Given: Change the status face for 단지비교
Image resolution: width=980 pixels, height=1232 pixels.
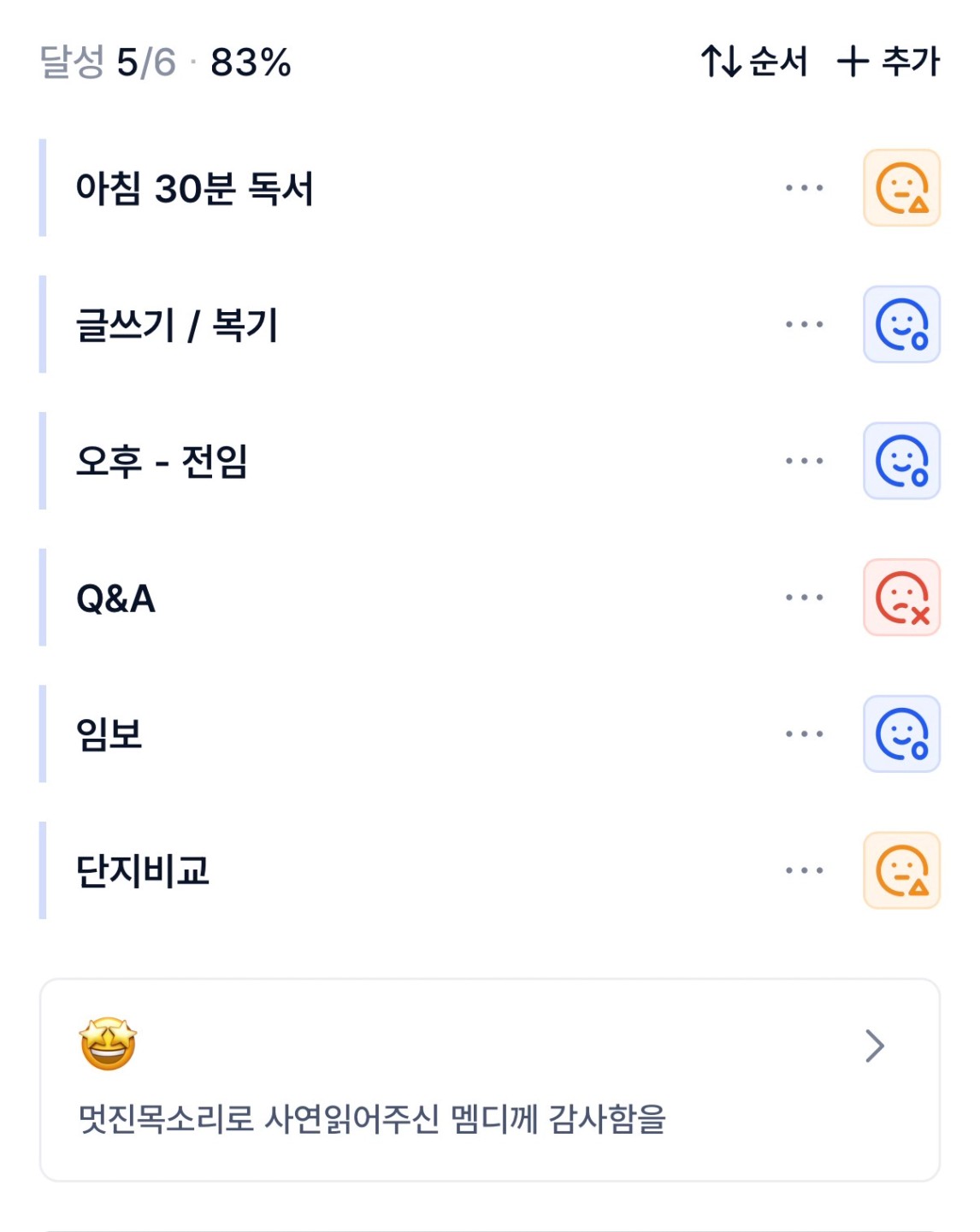Looking at the screenshot, I should [x=901, y=870].
